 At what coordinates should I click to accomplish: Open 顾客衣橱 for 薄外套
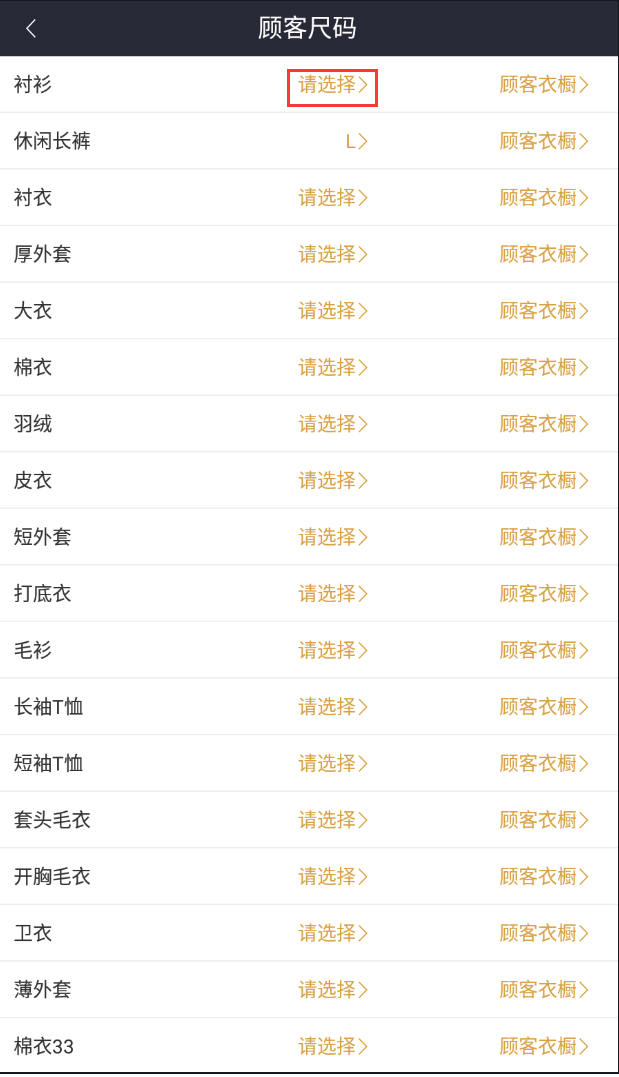click(544, 990)
